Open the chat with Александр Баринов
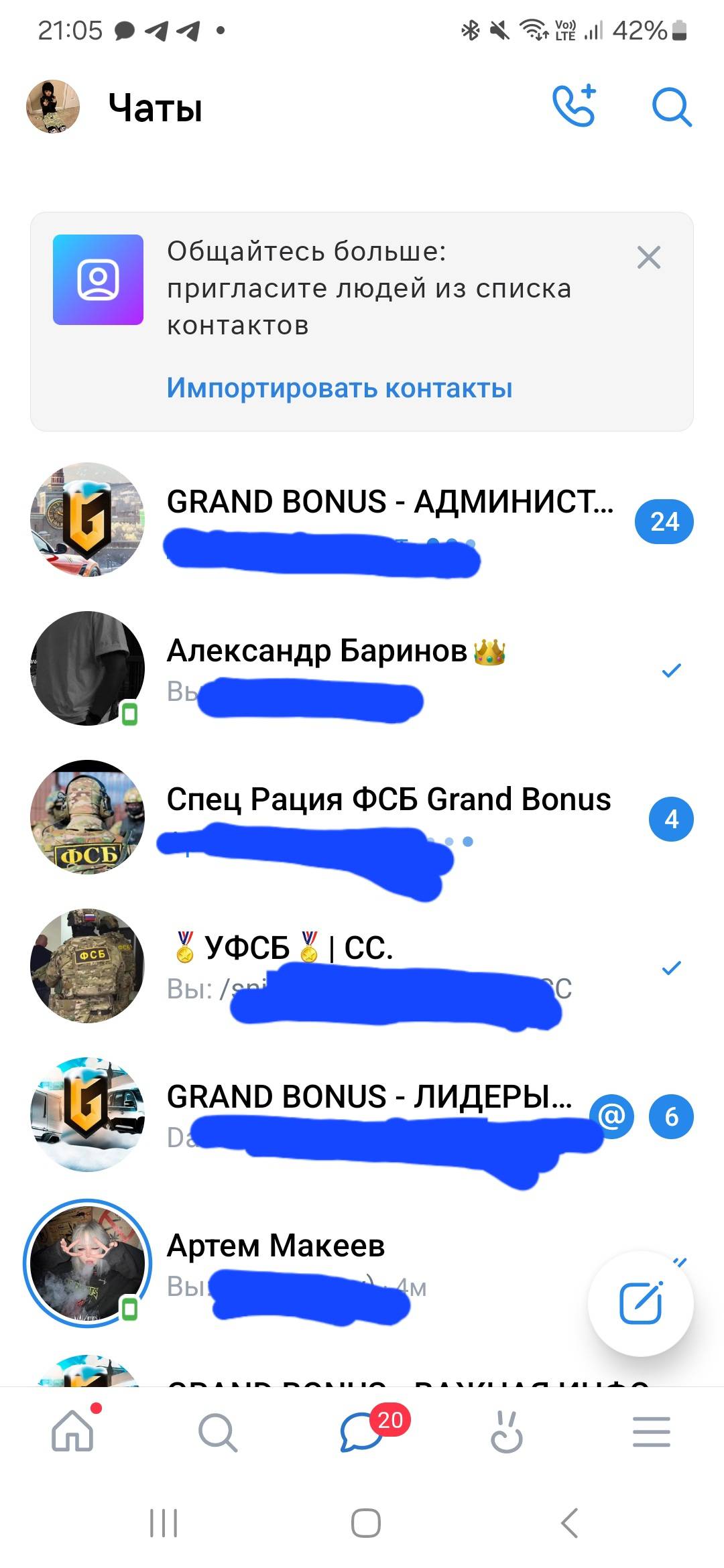724x1568 pixels. tap(362, 669)
